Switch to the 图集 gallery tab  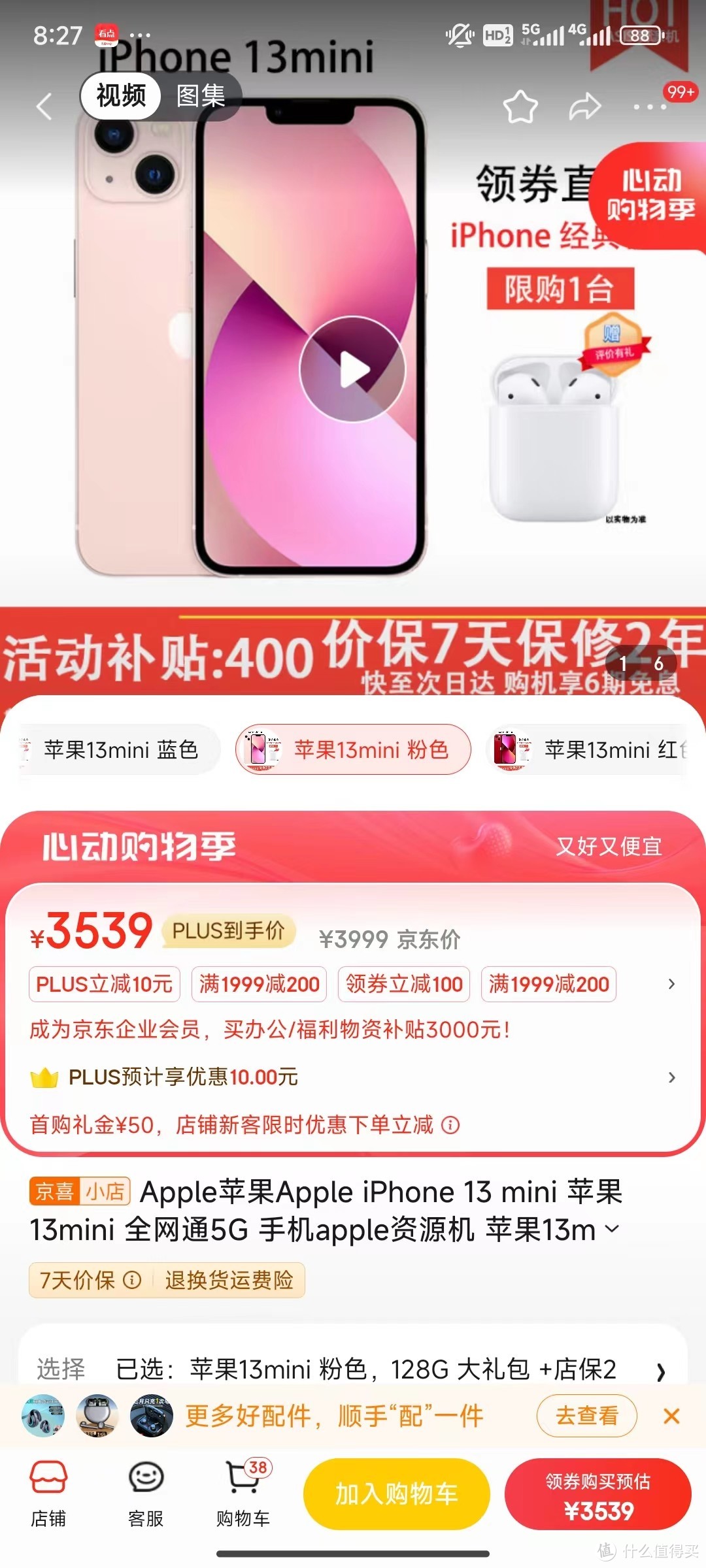click(x=201, y=96)
